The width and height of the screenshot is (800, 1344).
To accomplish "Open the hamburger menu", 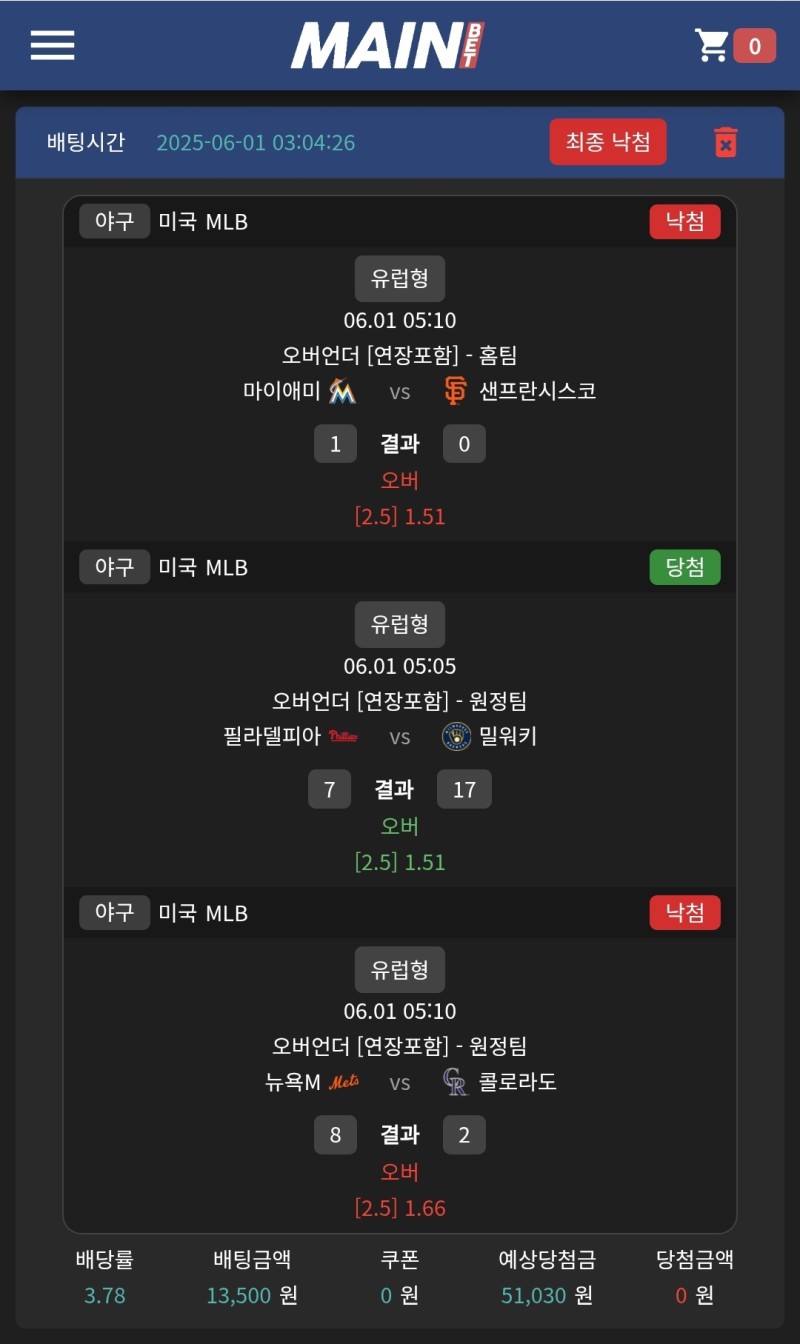I will click(52, 45).
